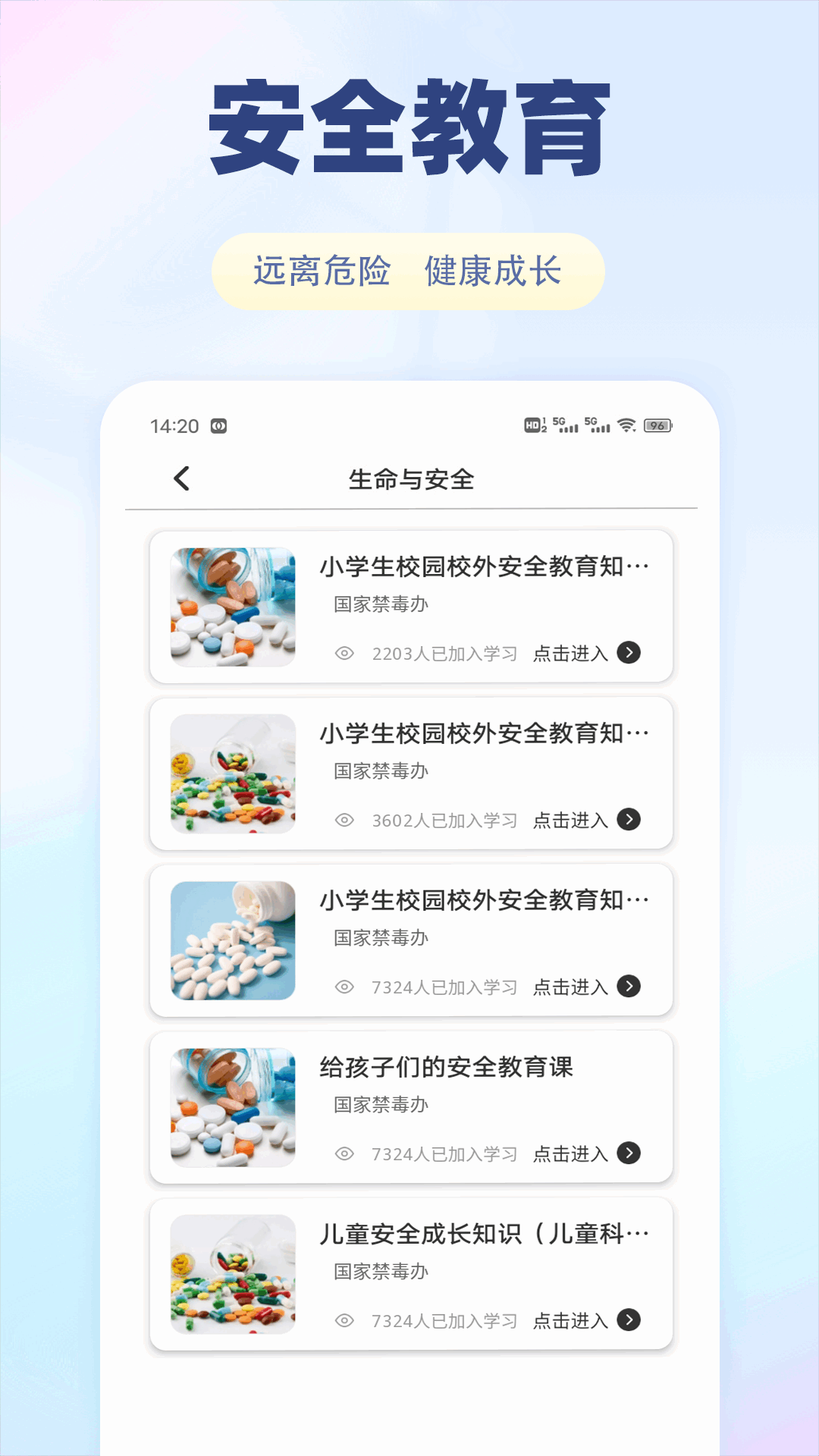Image resolution: width=819 pixels, height=1456 pixels.
Task: Click the HD icon in the status bar
Action: point(533,426)
